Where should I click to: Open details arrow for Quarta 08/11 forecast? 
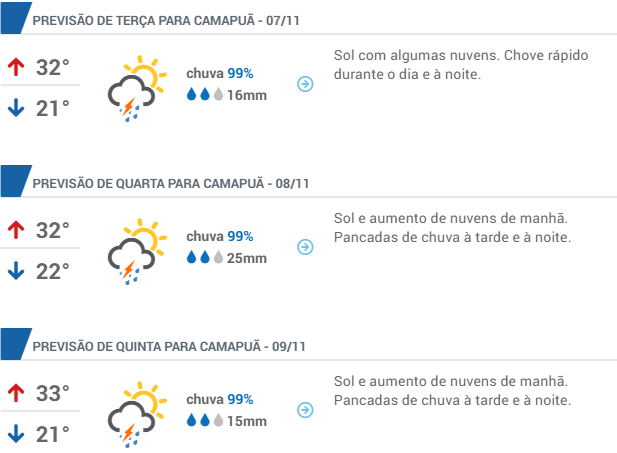pos(305,247)
